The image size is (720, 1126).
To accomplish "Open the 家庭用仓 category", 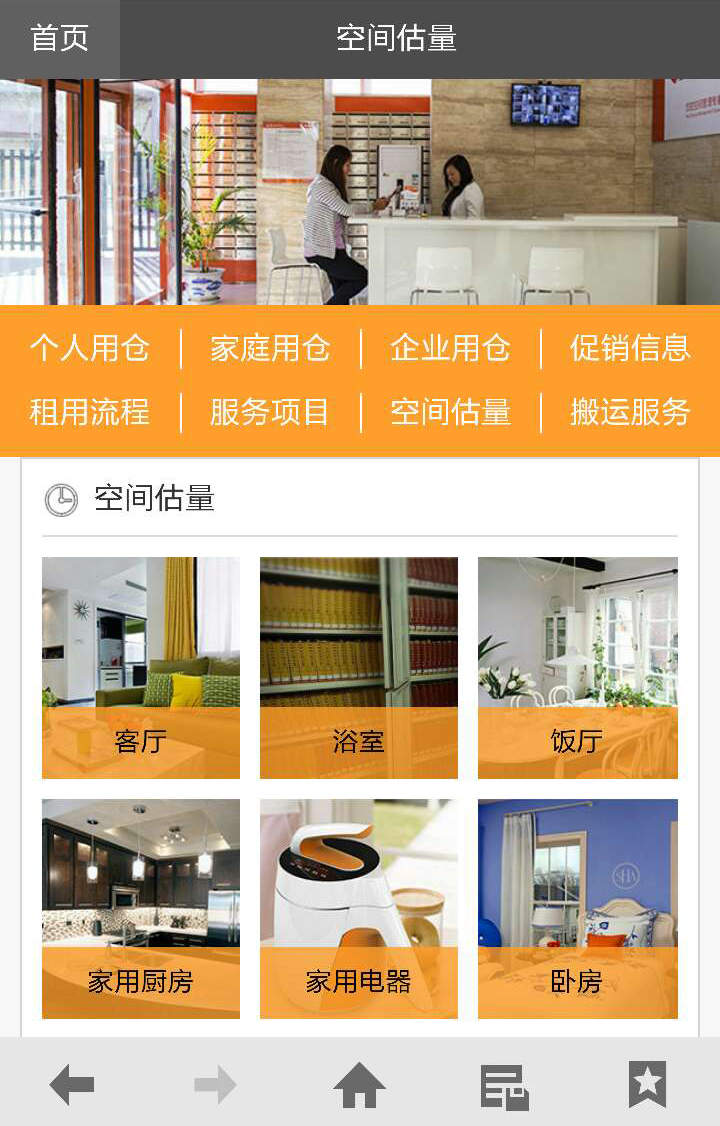I will click(270, 348).
